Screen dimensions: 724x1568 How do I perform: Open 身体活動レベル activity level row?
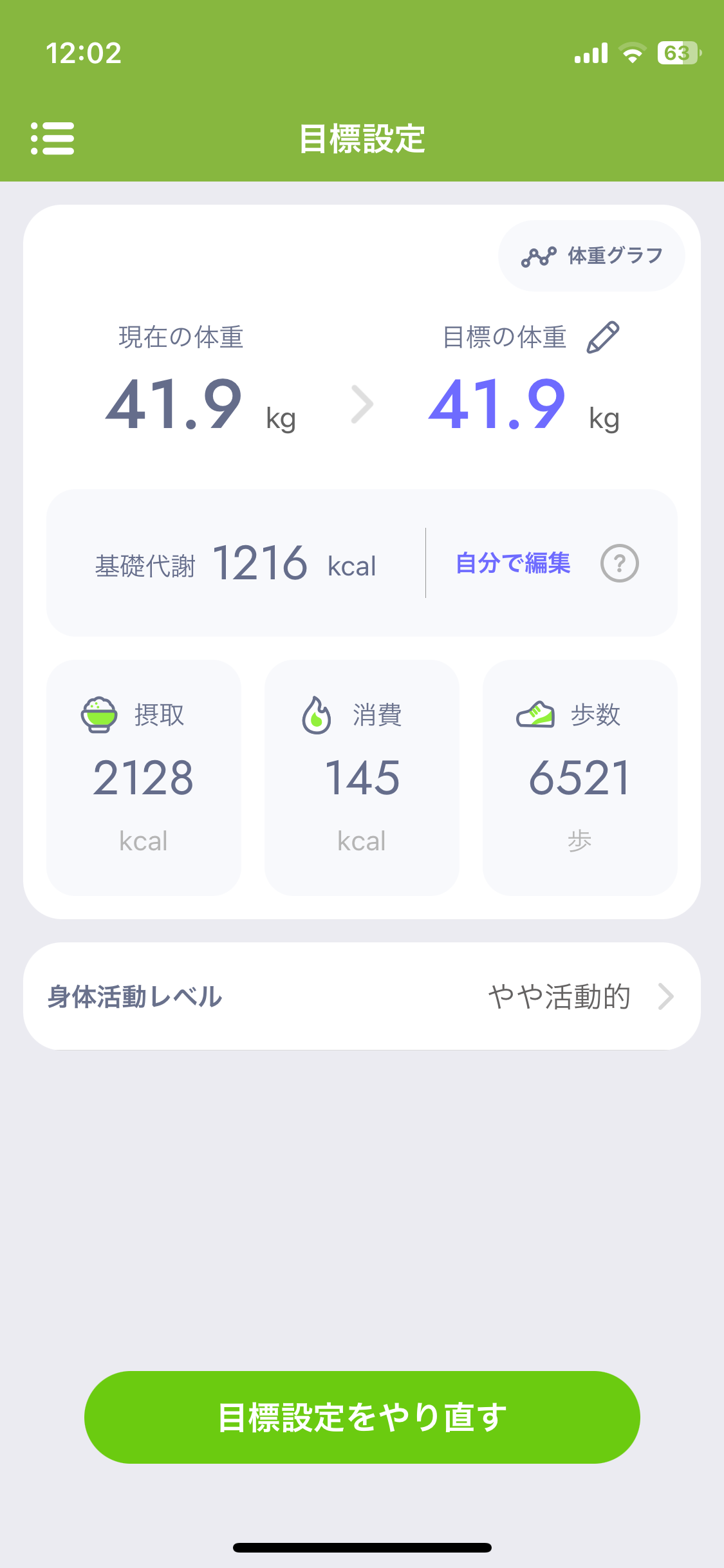click(x=362, y=996)
